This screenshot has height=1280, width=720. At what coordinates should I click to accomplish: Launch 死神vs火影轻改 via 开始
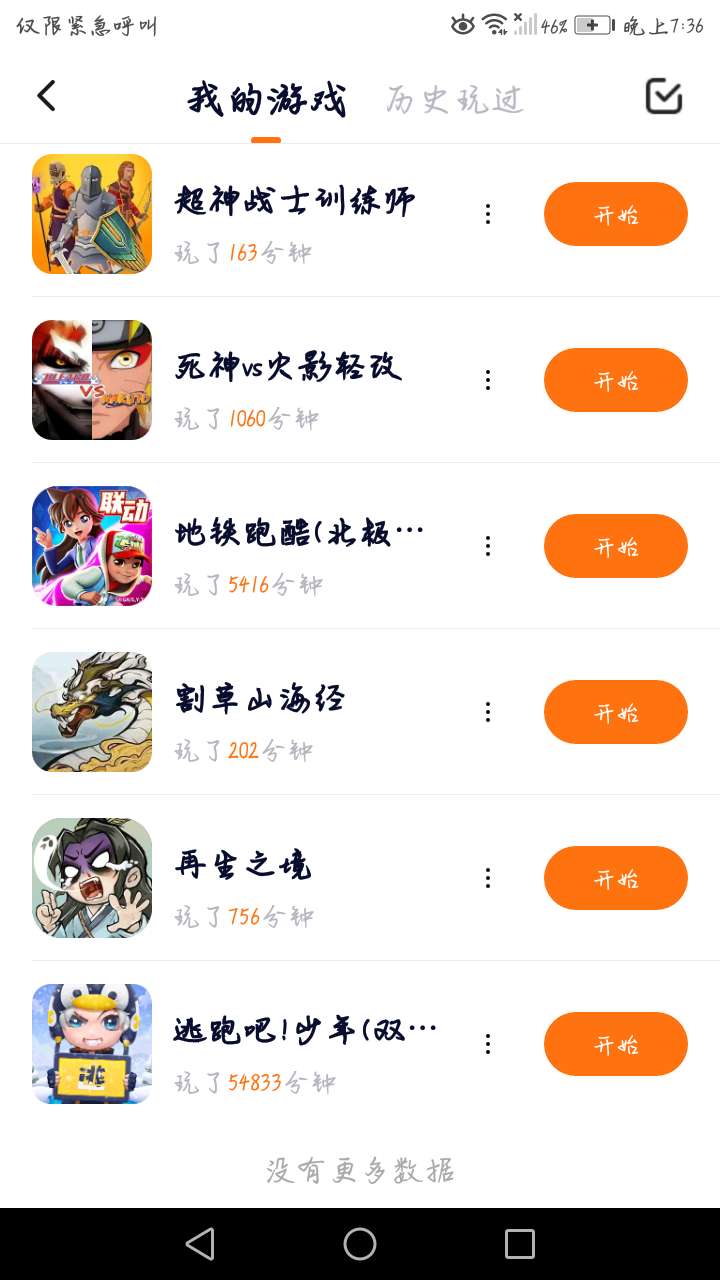tap(615, 380)
